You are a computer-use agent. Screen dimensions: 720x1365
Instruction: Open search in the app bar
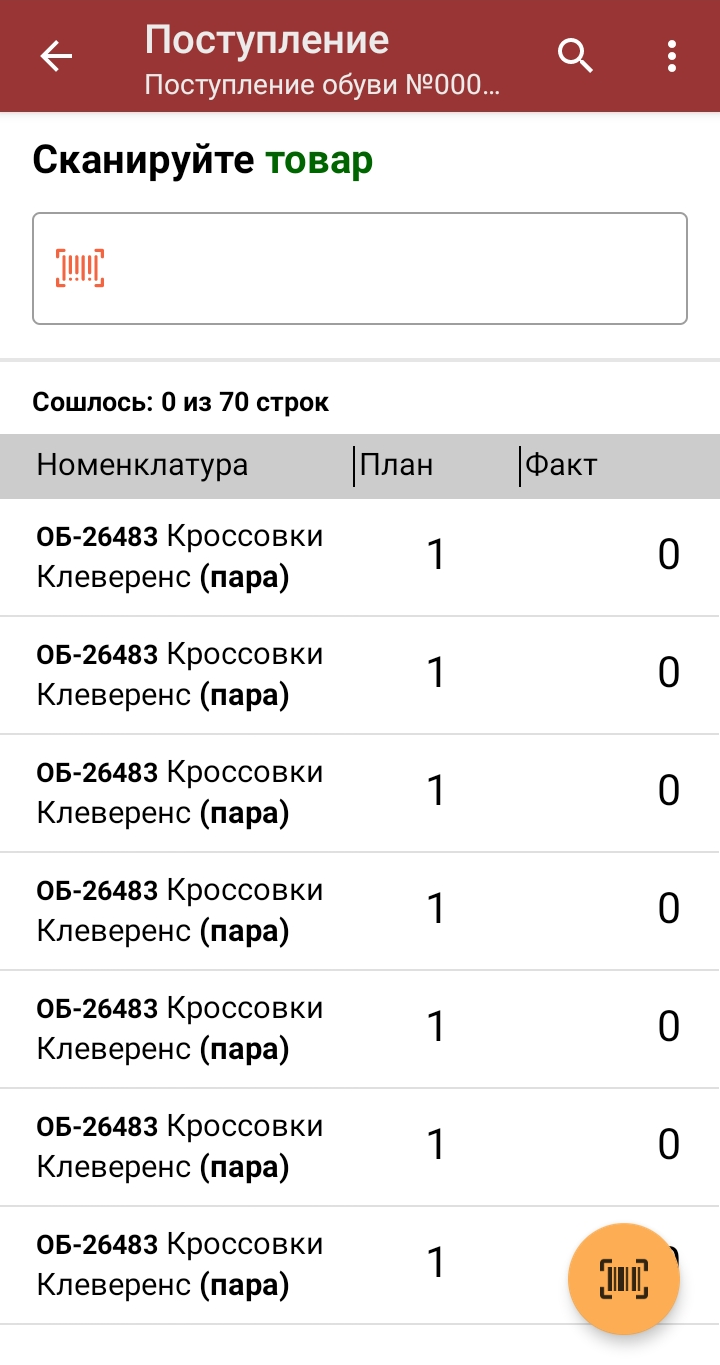575,57
